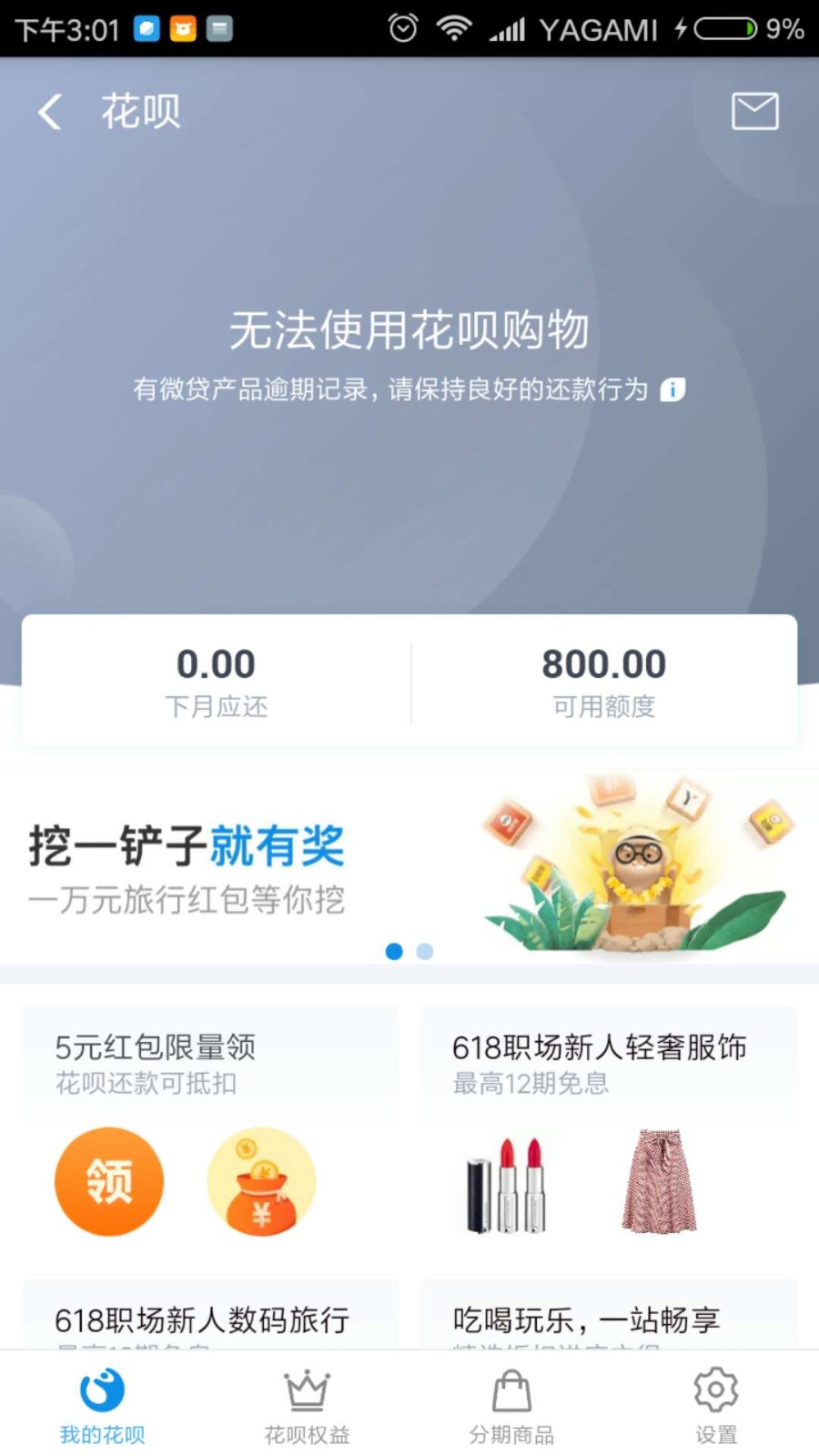
Task: Open the 618职场新人数码旅行 card
Action: [x=210, y=1314]
